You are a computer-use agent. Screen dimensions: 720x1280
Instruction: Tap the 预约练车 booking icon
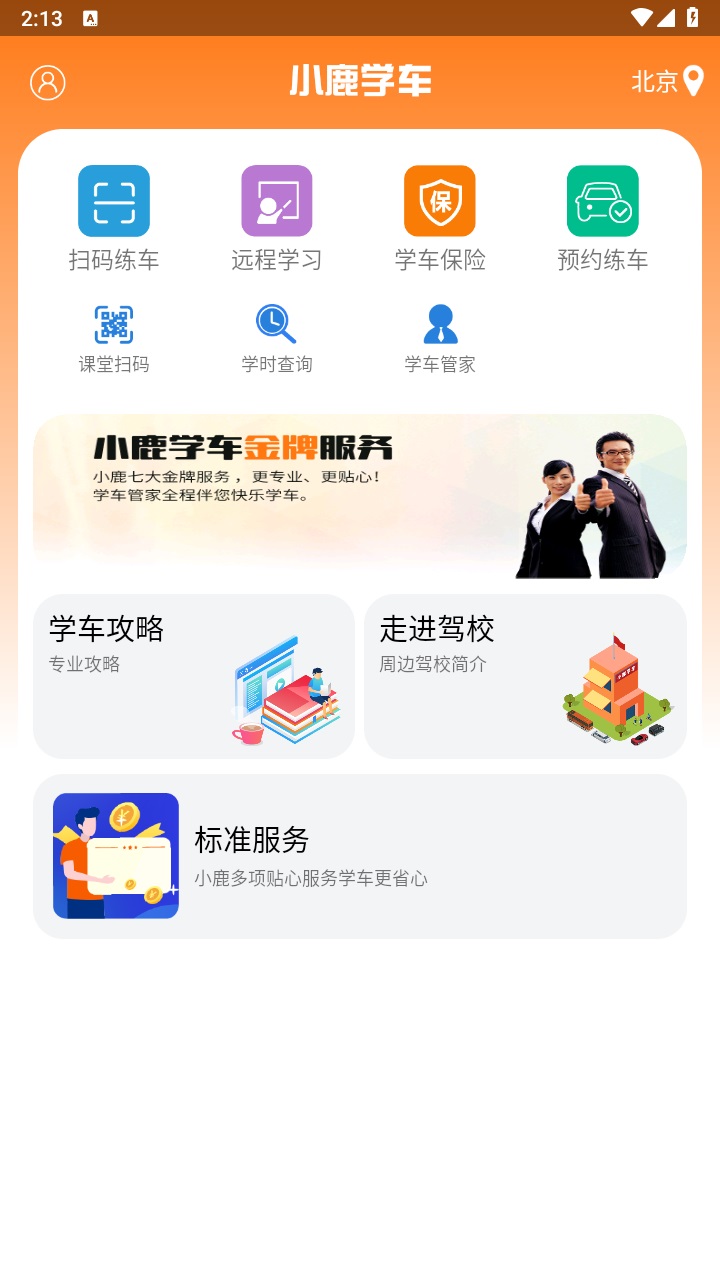pos(601,200)
